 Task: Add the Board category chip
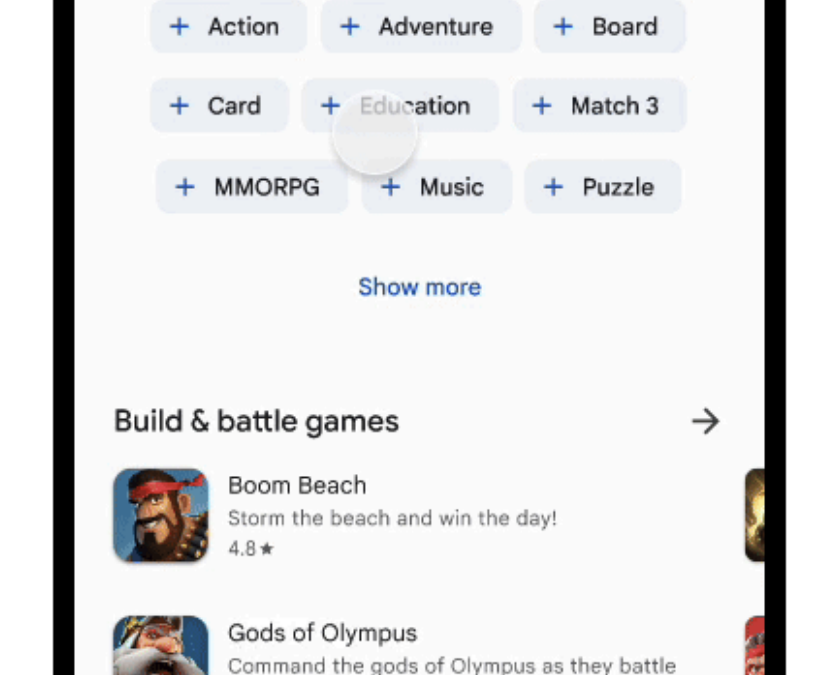click(609, 27)
